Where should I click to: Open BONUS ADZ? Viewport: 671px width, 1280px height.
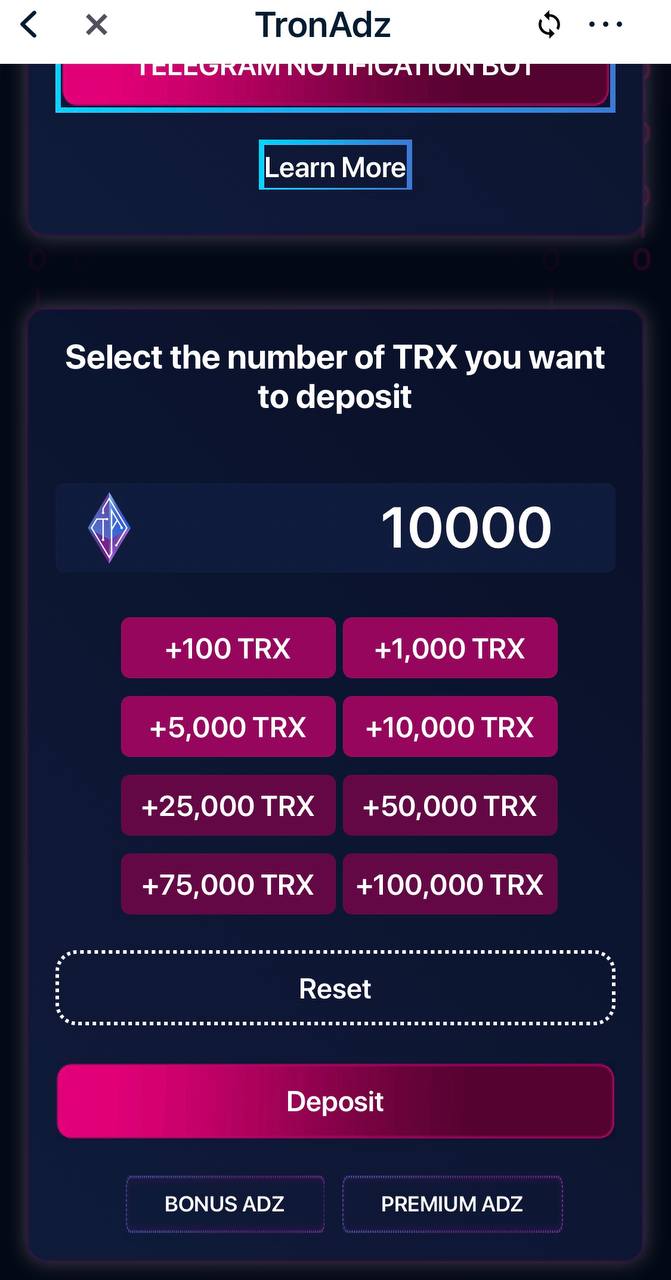[225, 1204]
